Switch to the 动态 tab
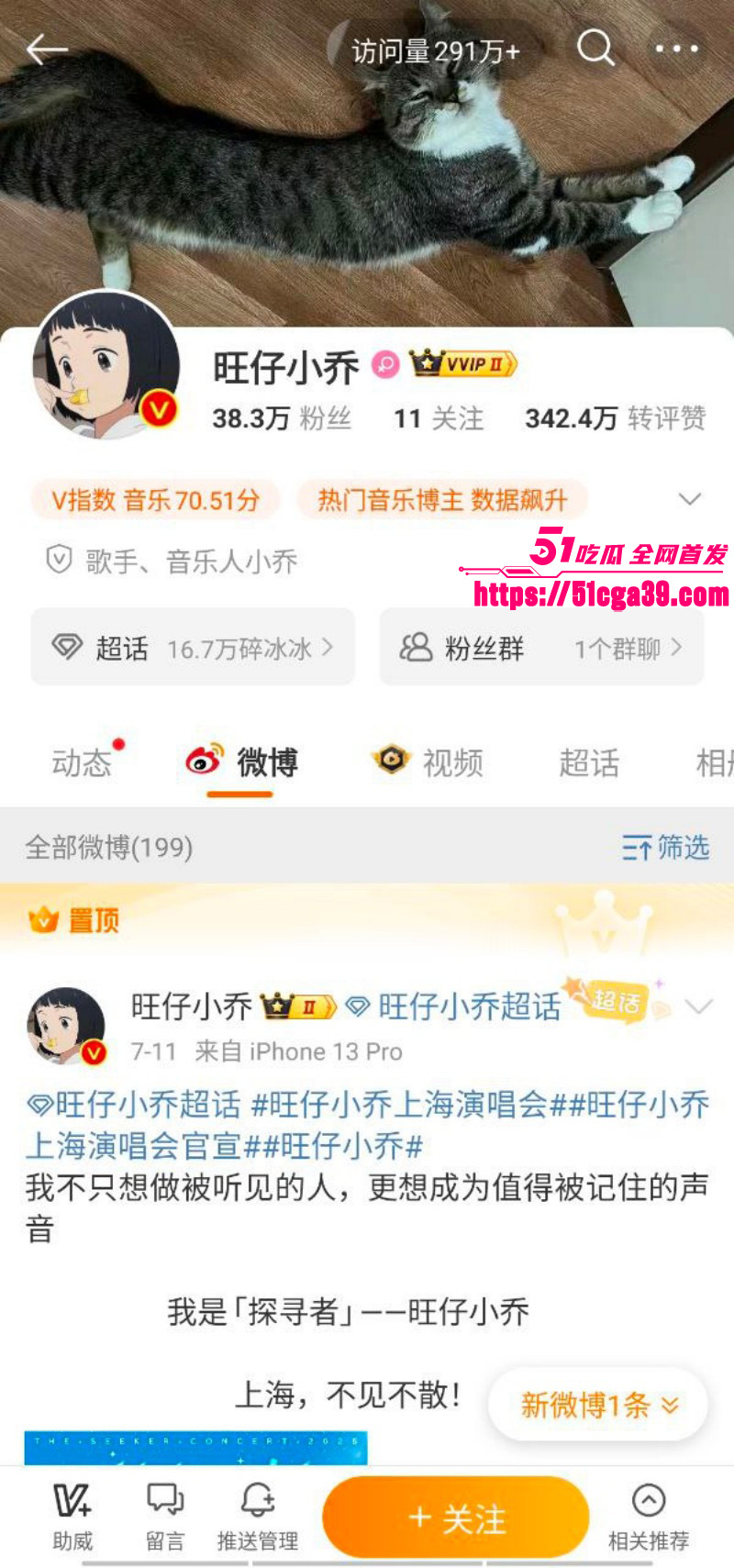Screen dimensions: 734x1568 (x=83, y=762)
